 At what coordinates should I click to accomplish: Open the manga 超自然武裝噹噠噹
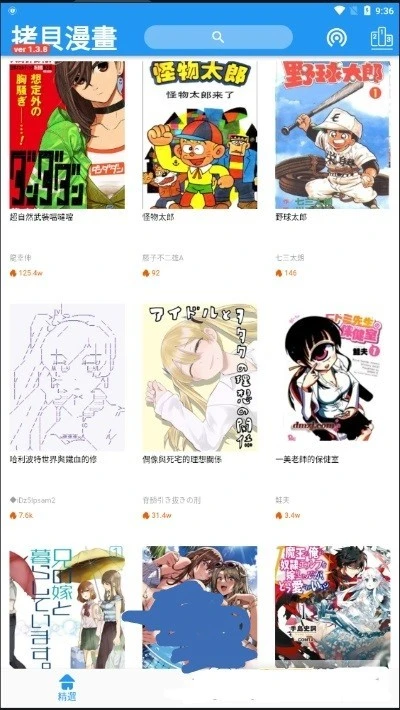[67, 135]
